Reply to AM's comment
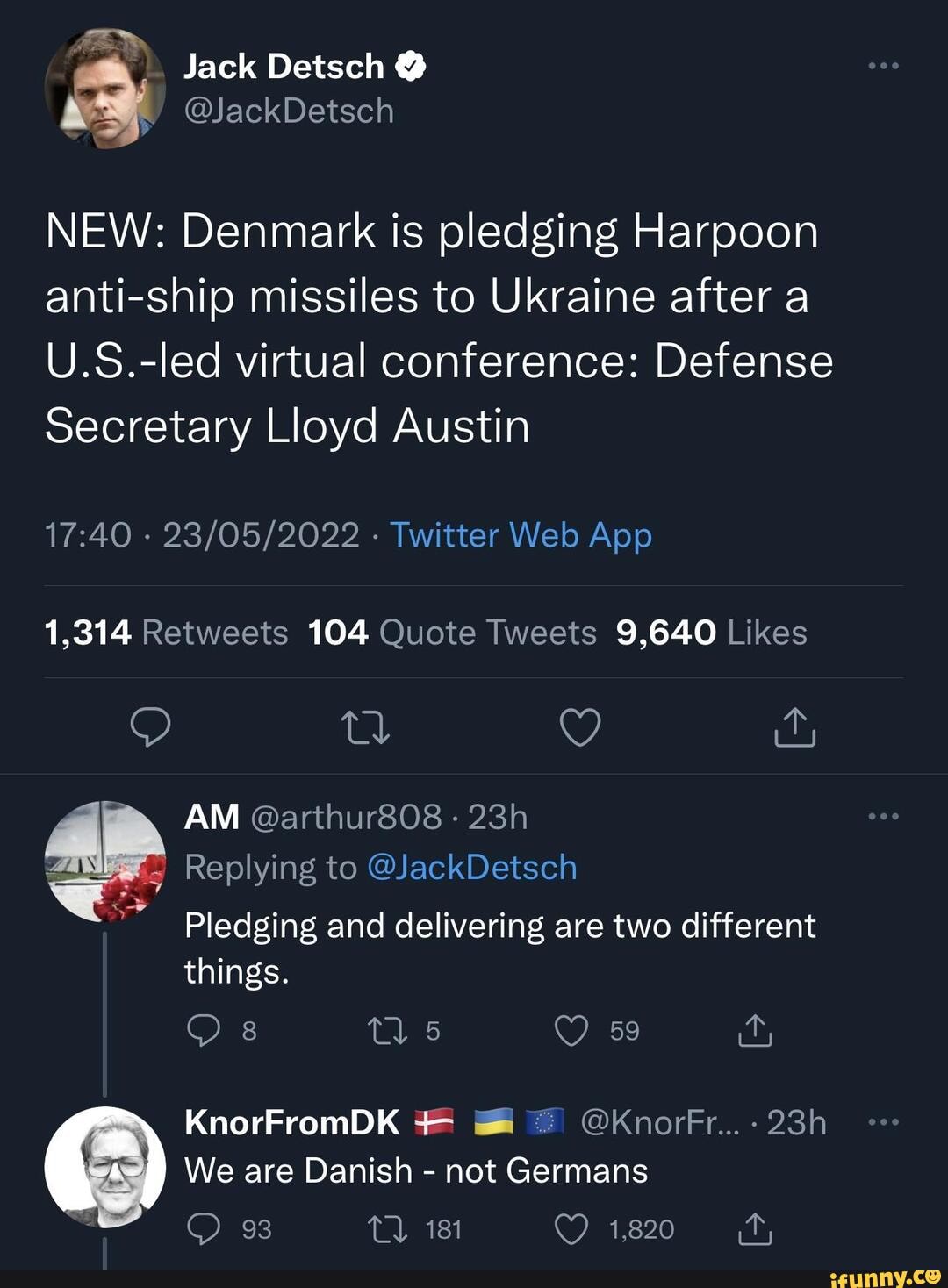This screenshot has height=1288, width=948. pyautogui.click(x=204, y=1030)
